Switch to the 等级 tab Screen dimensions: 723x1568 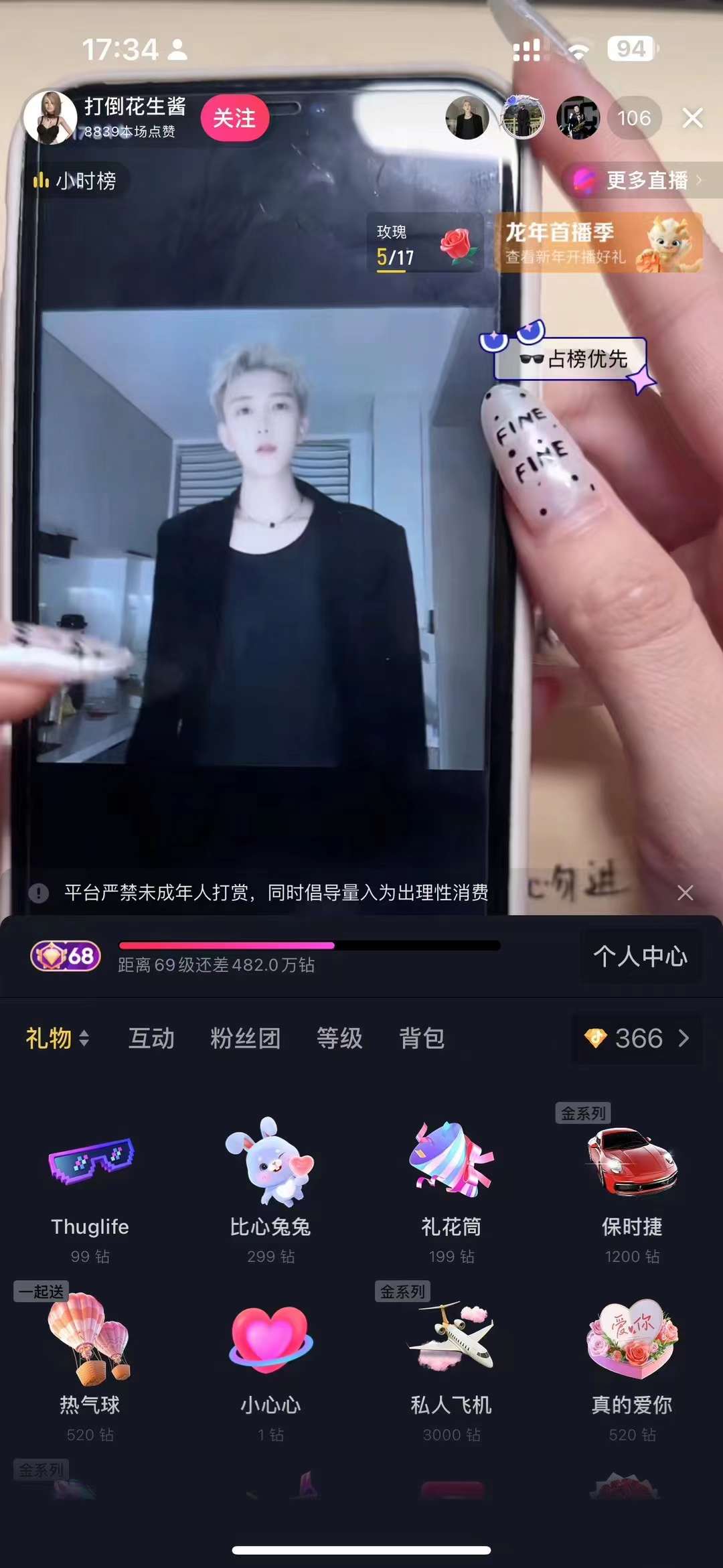point(339,1038)
